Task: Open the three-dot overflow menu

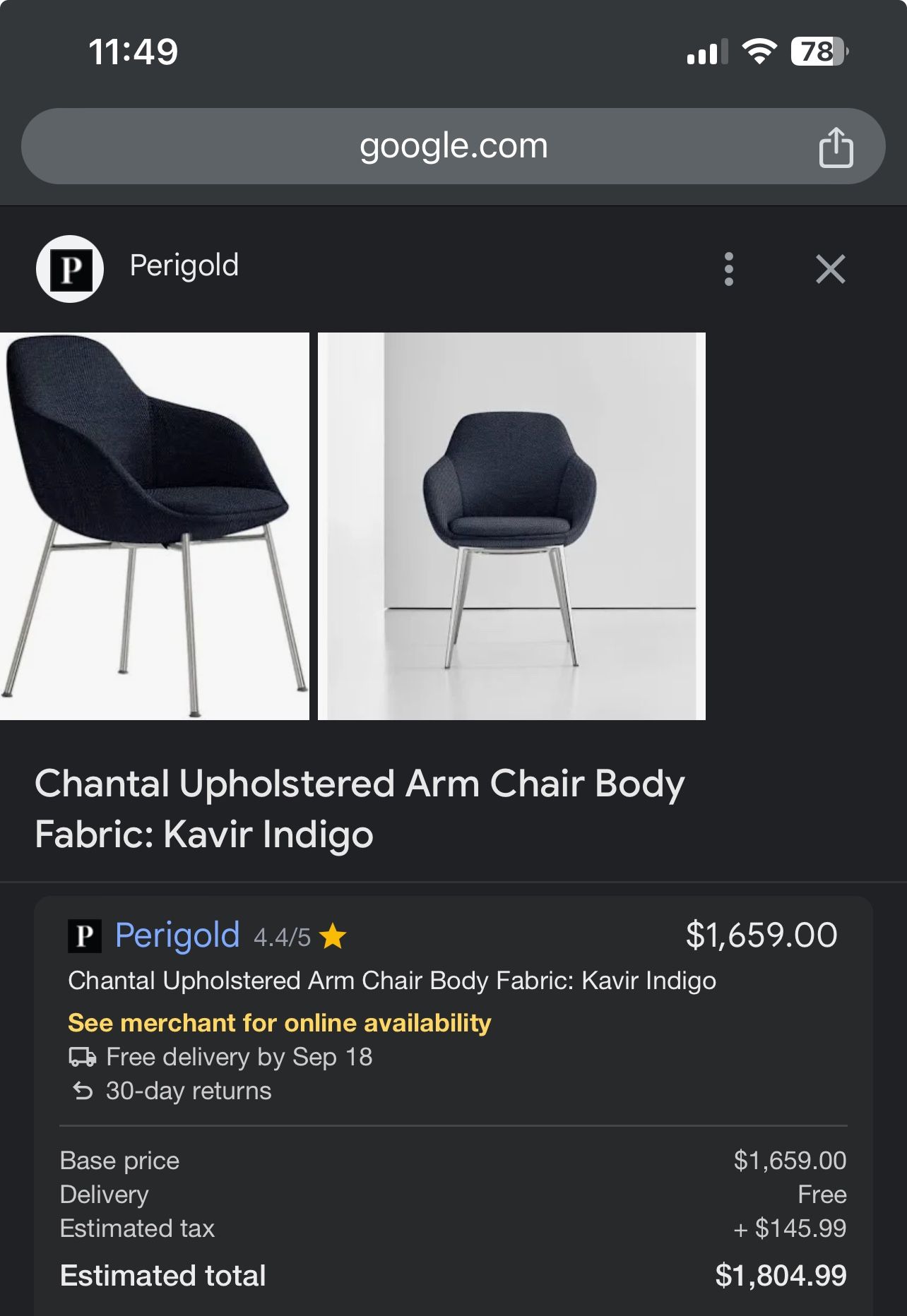Action: [x=729, y=269]
